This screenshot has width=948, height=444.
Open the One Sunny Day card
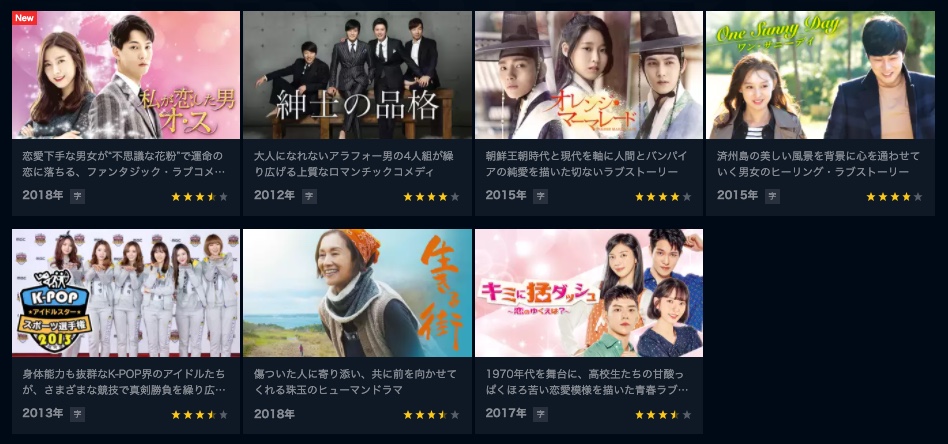pos(820,76)
